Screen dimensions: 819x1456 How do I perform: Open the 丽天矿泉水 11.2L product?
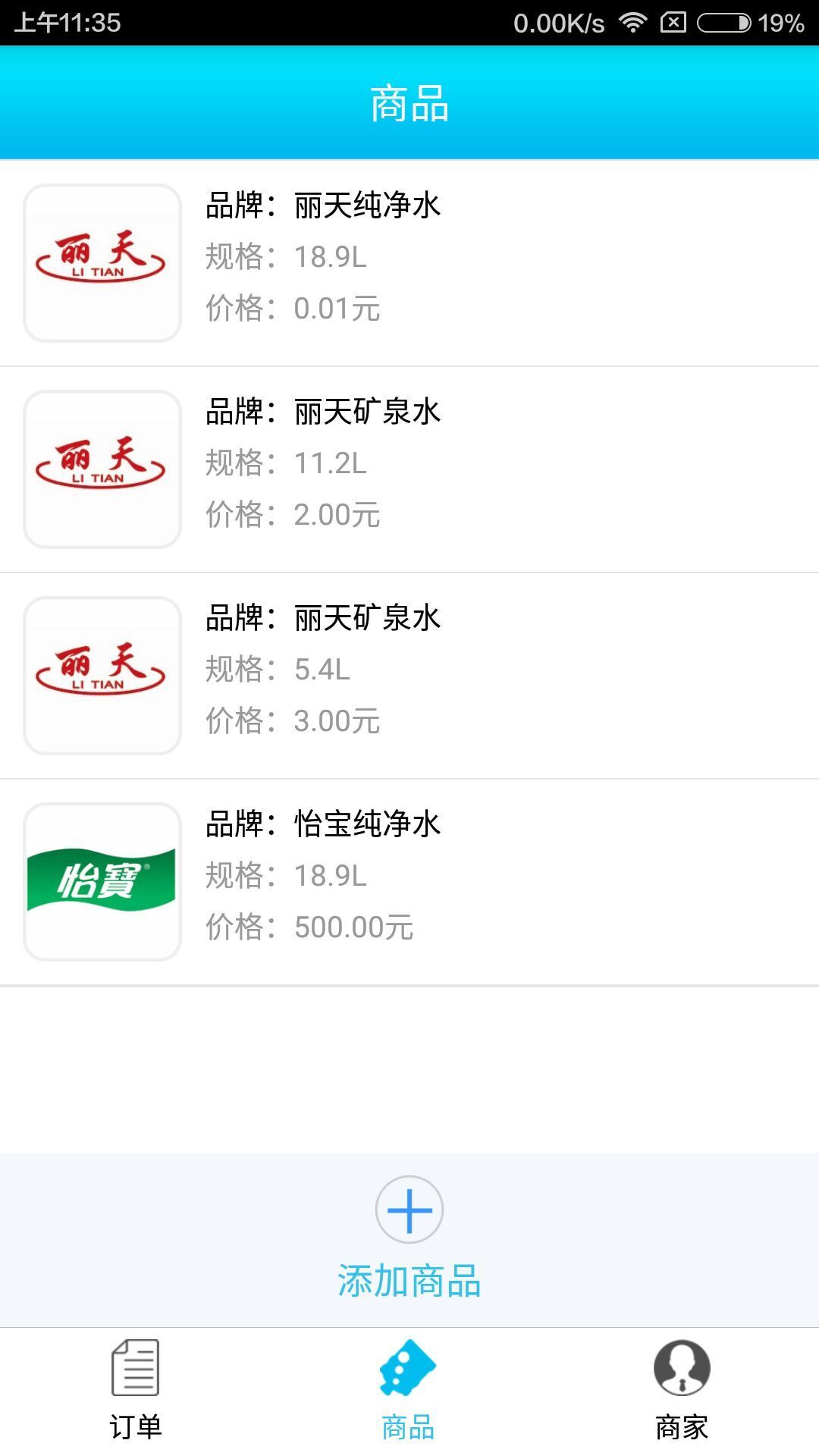click(409, 469)
